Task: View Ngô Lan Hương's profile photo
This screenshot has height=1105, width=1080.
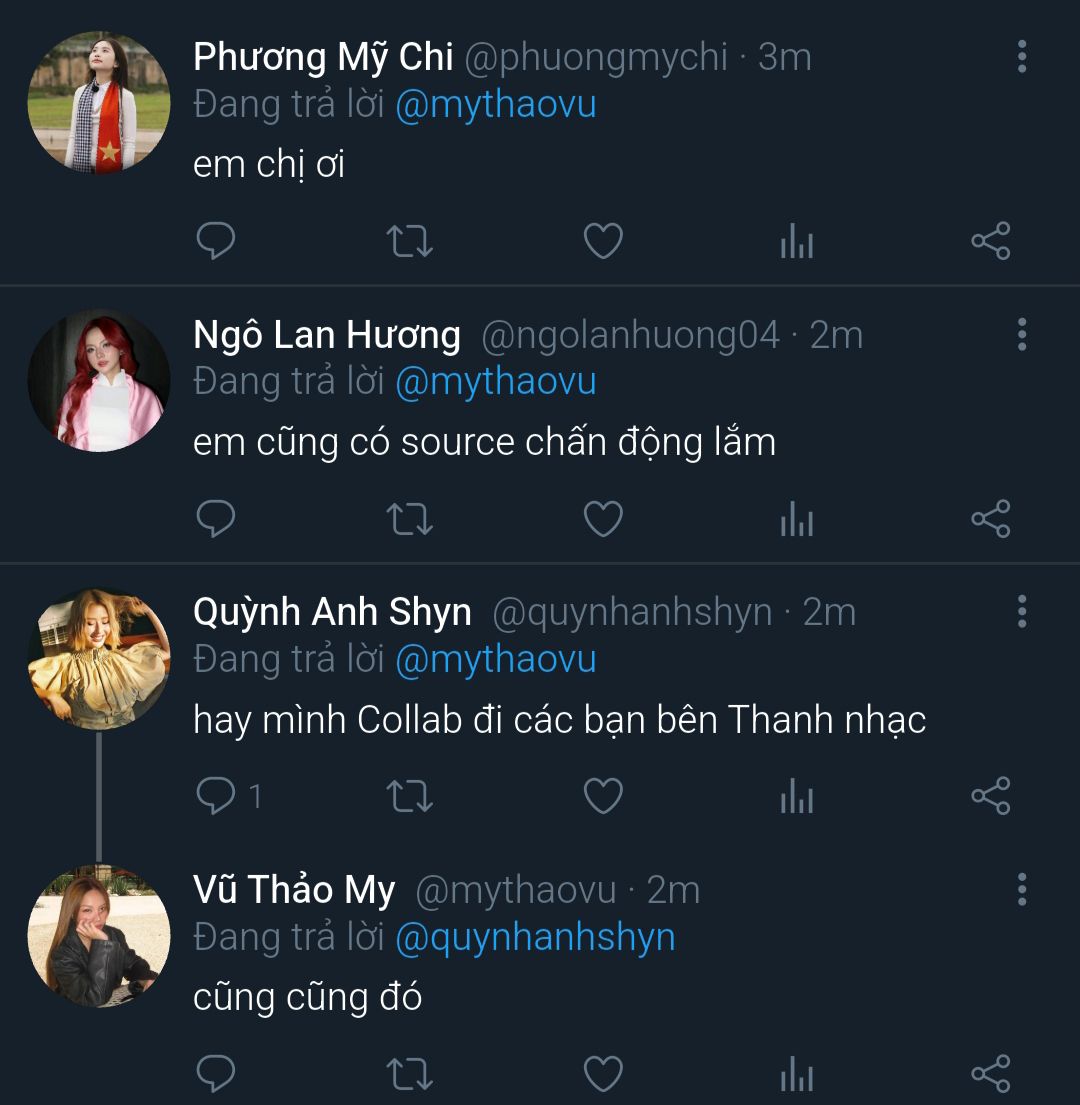Action: (x=98, y=381)
